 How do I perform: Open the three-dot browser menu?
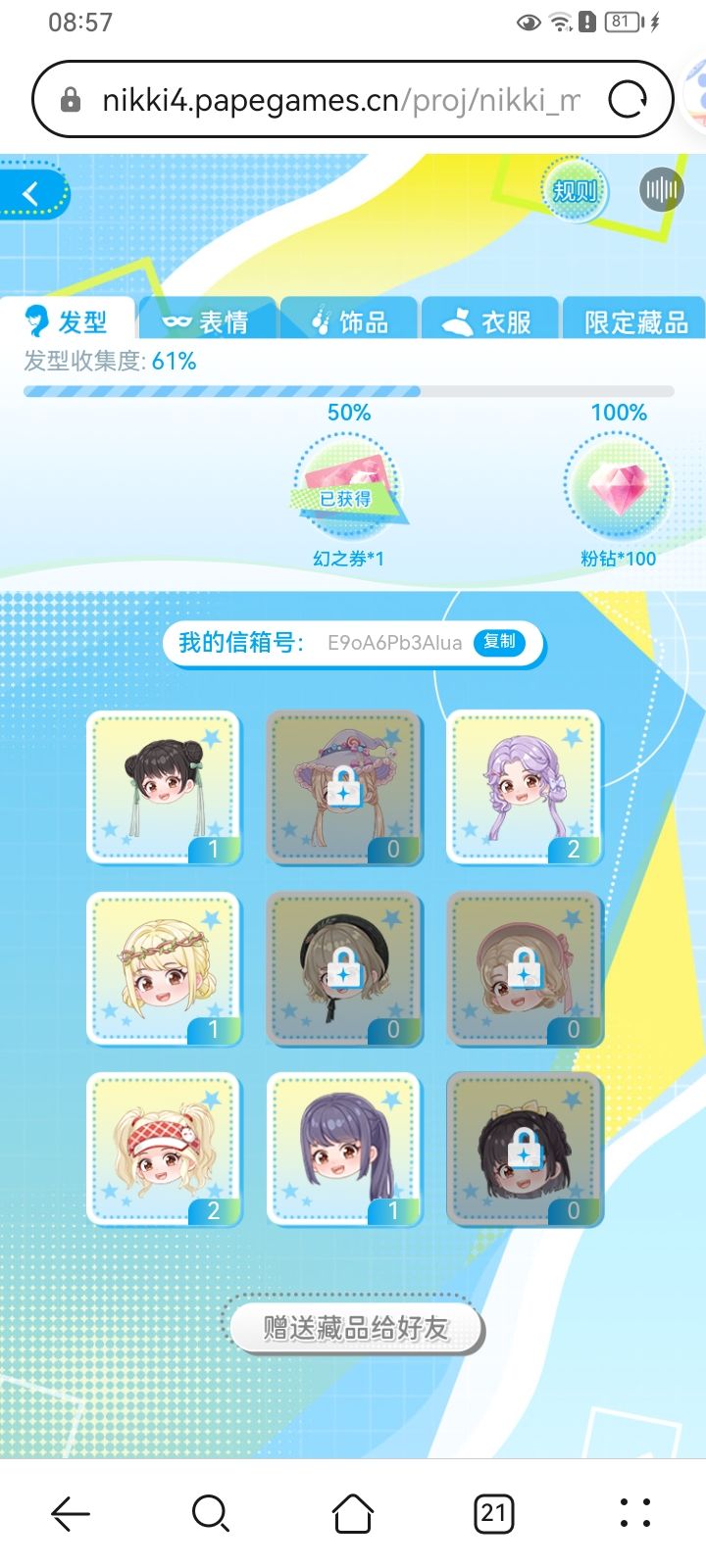[634, 1513]
